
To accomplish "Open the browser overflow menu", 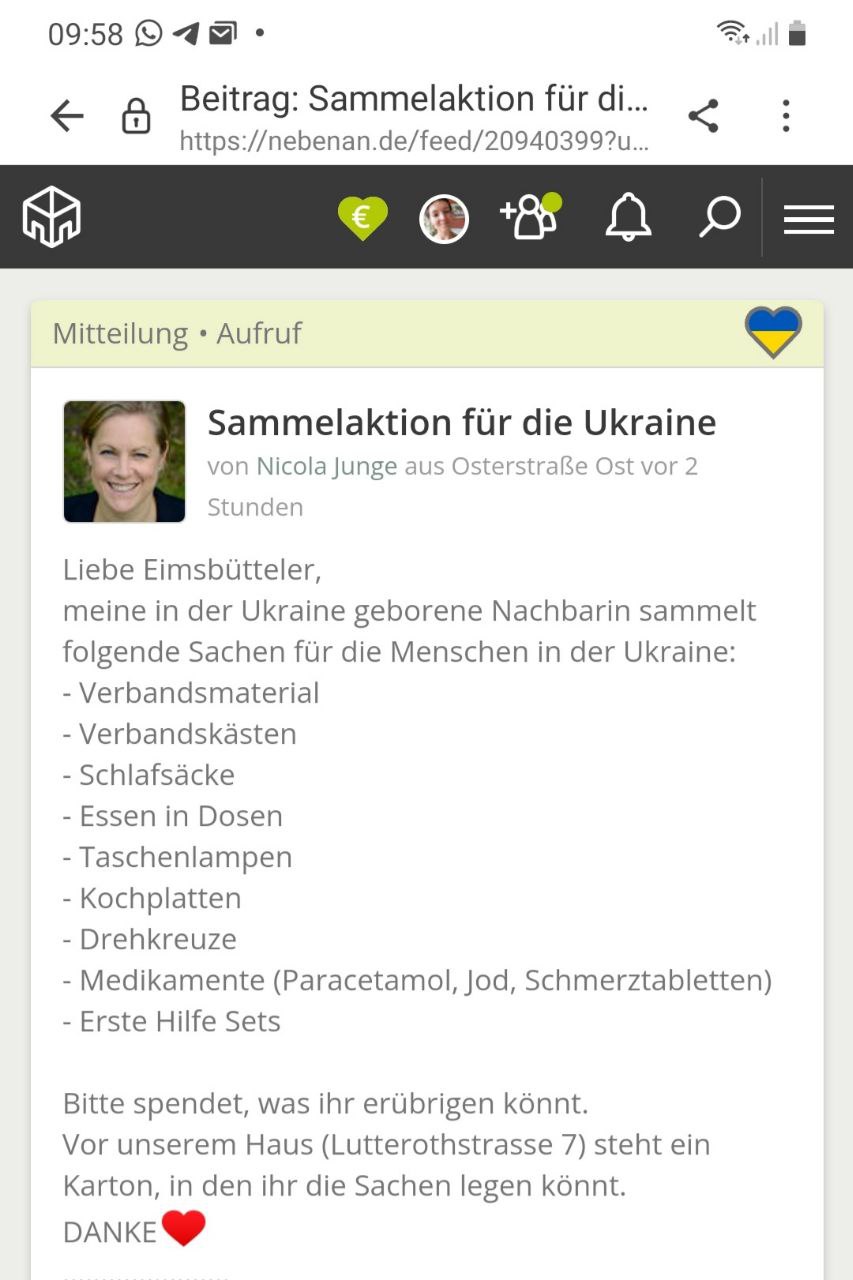I will tap(786, 116).
